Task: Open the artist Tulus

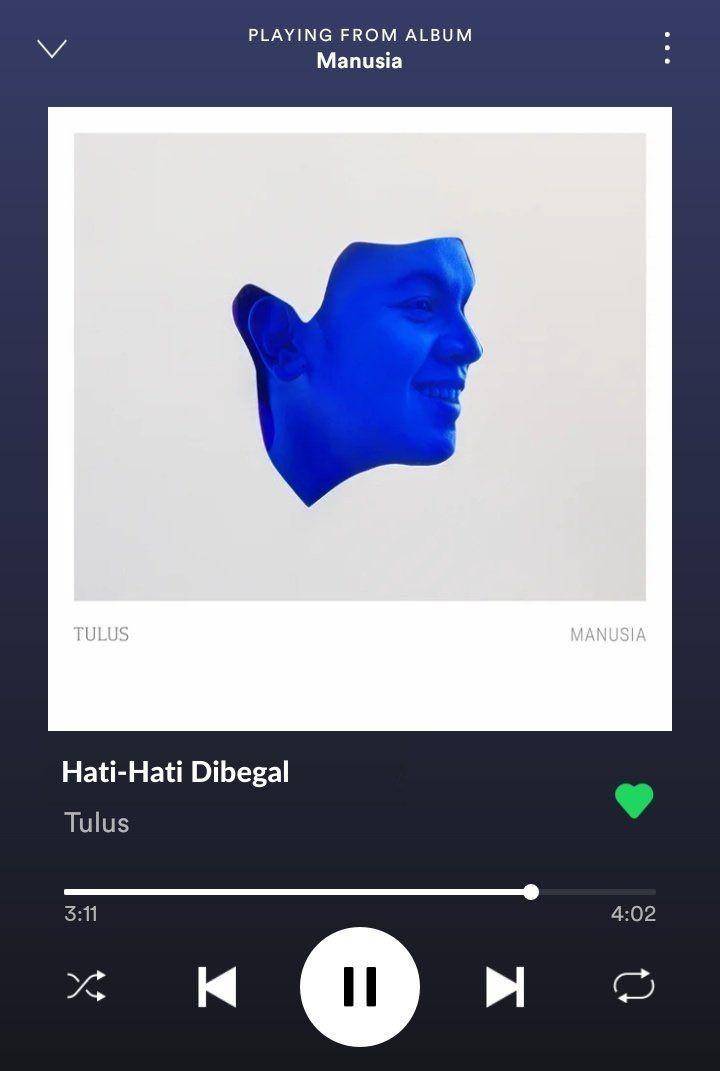Action: (97, 823)
